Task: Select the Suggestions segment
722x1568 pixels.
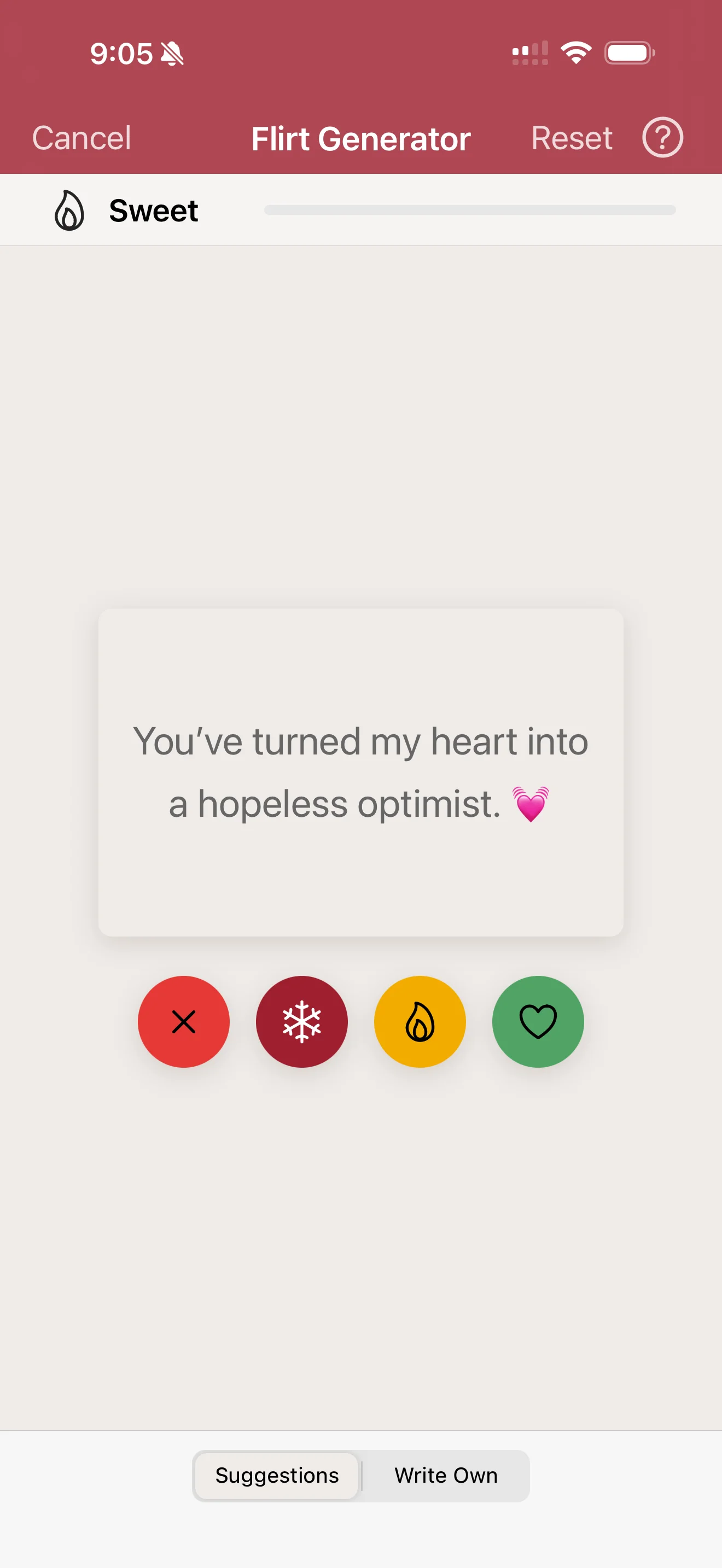Action: coord(277,1476)
